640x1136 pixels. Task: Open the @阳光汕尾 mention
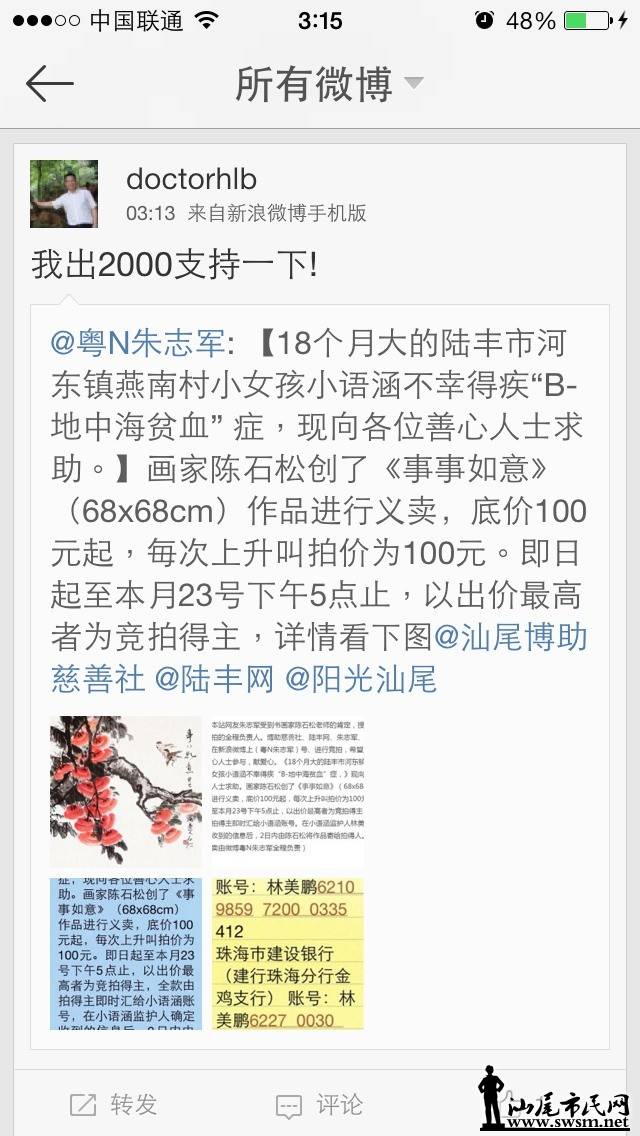point(361,680)
